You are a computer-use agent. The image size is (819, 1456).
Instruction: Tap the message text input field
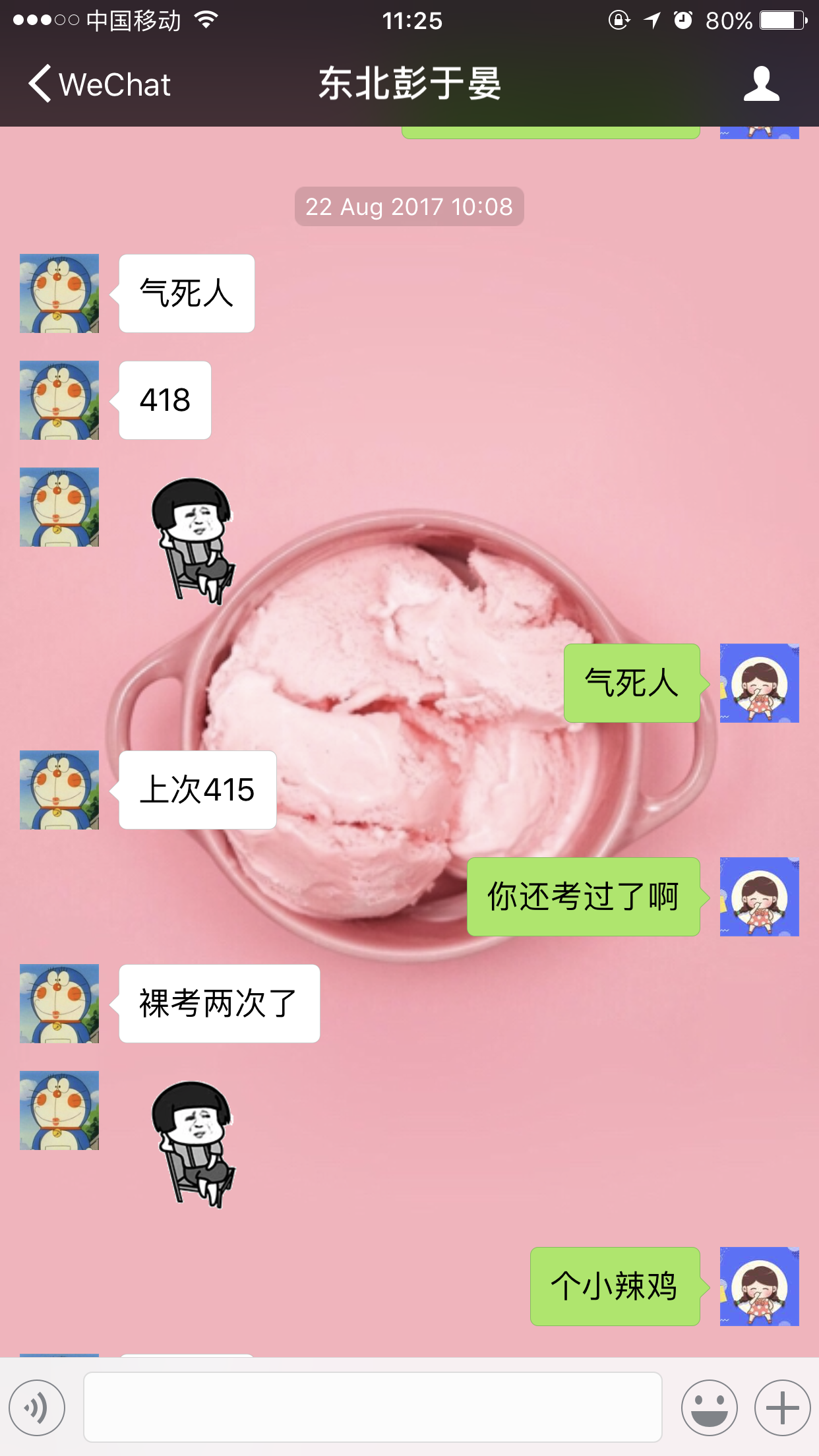[373, 1407]
